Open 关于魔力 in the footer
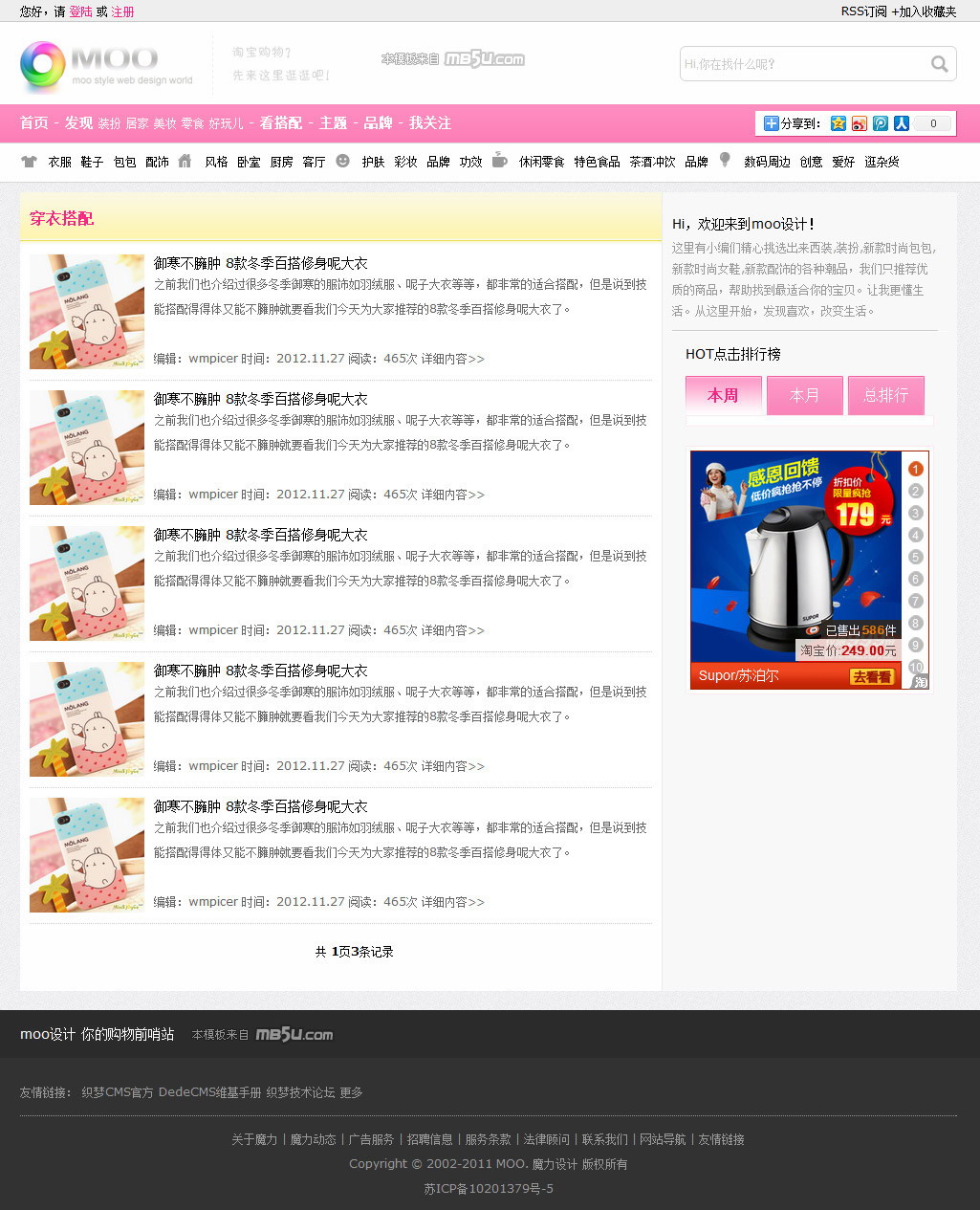 tap(254, 1139)
